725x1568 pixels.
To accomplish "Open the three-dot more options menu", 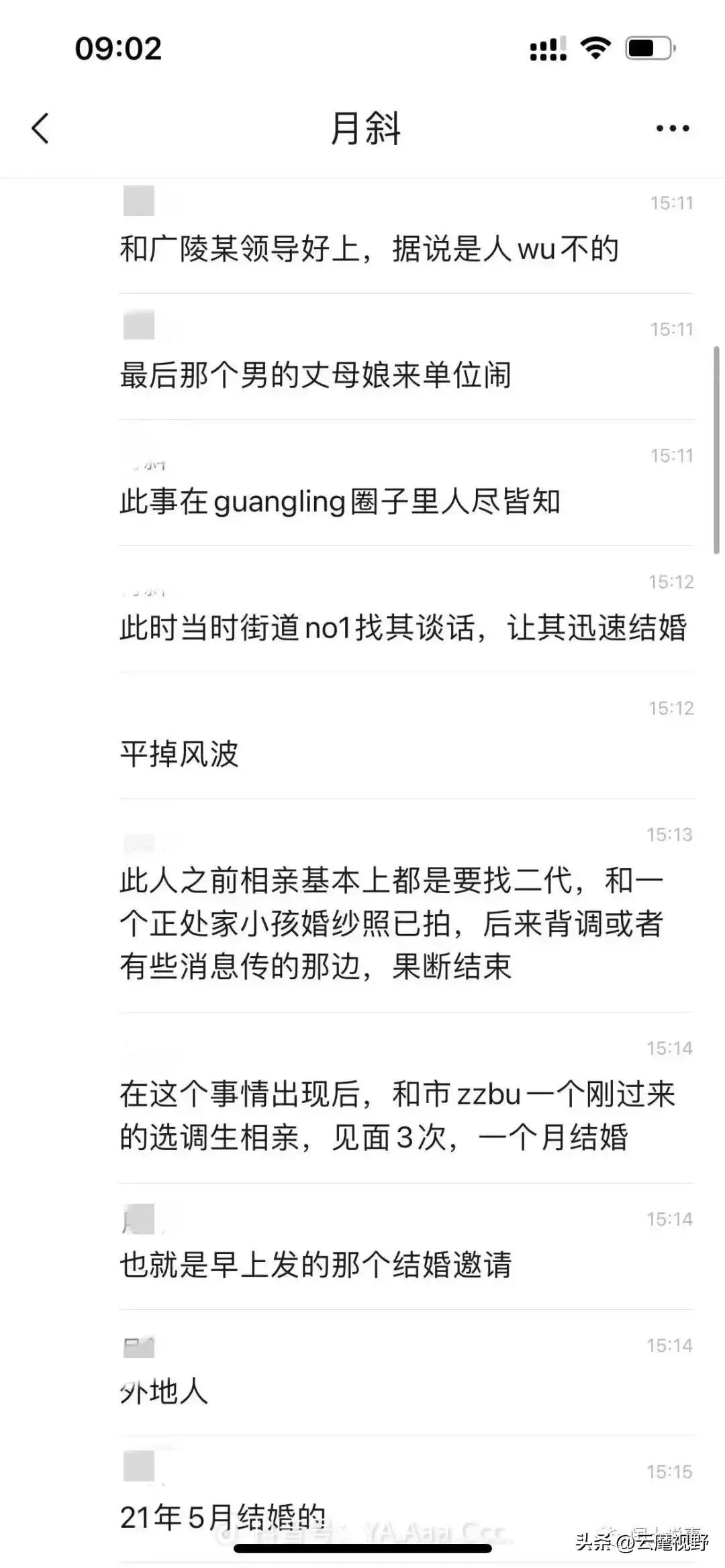I will [x=673, y=128].
